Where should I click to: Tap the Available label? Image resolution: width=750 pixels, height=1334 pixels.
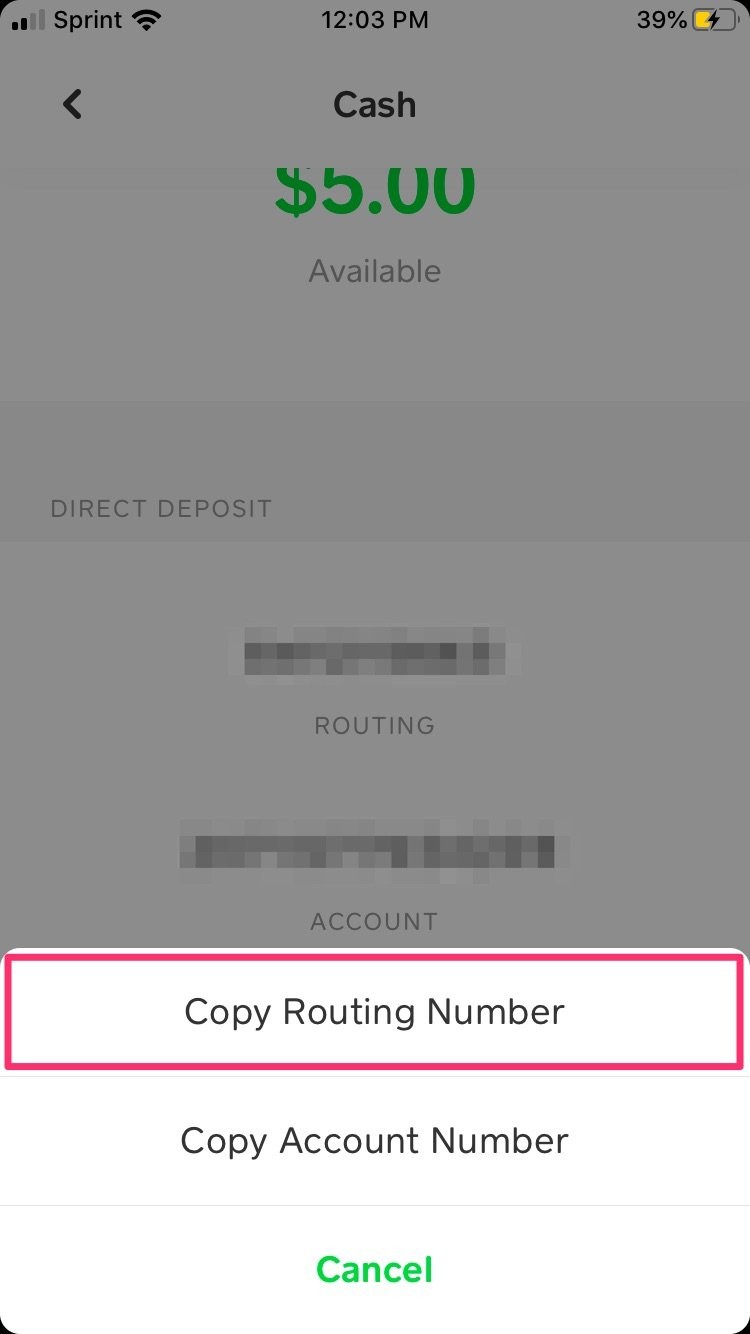click(x=375, y=270)
